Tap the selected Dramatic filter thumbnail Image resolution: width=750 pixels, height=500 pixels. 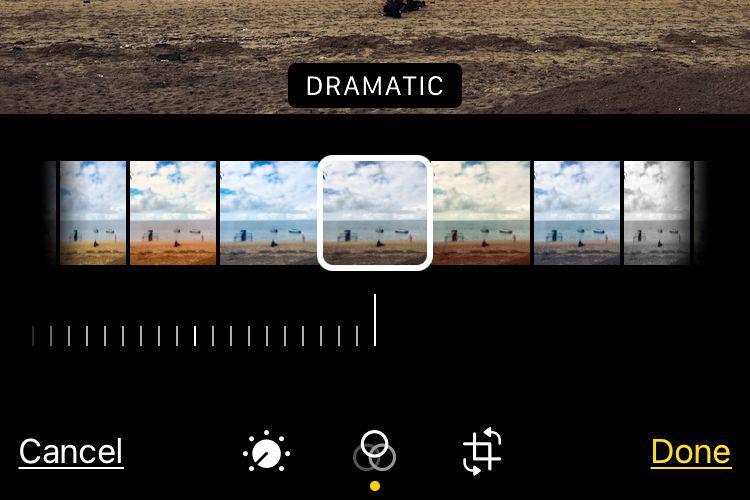[374, 213]
